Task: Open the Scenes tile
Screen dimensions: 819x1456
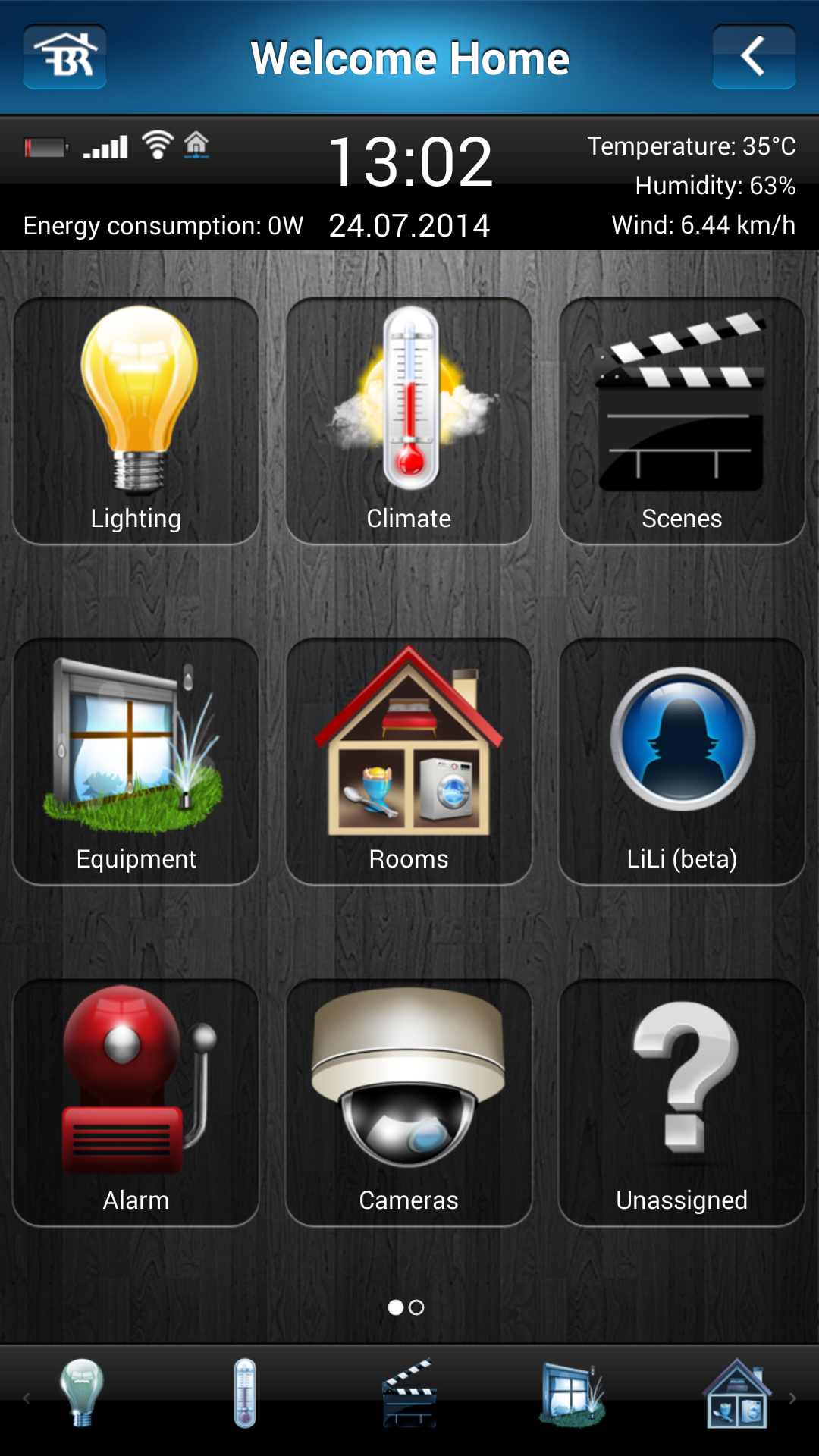Action: click(x=681, y=421)
